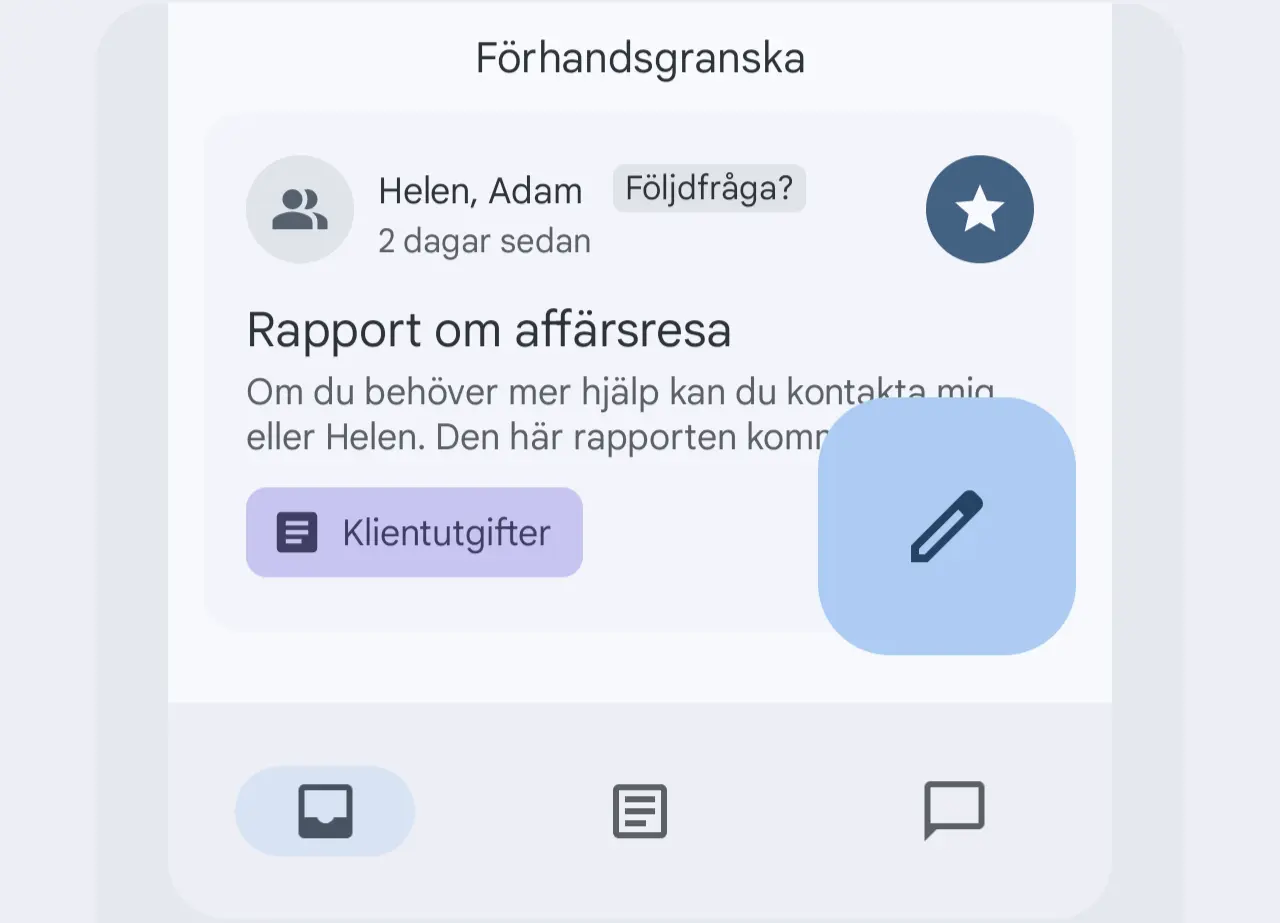Image resolution: width=1280 pixels, height=923 pixels.
Task: Tap the Helen, Adam group avatar
Action: point(300,210)
